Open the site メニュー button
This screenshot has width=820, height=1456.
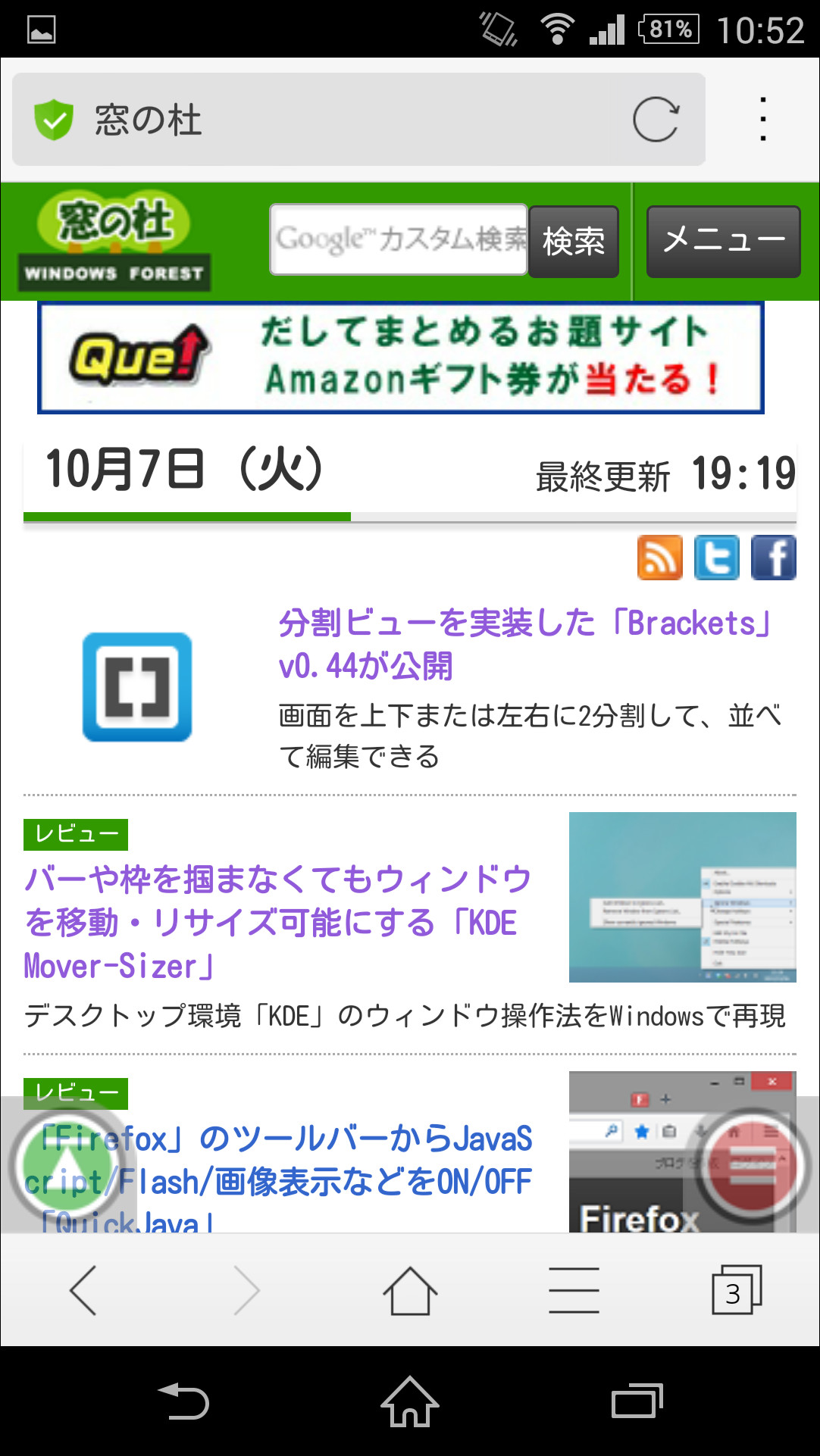[721, 241]
